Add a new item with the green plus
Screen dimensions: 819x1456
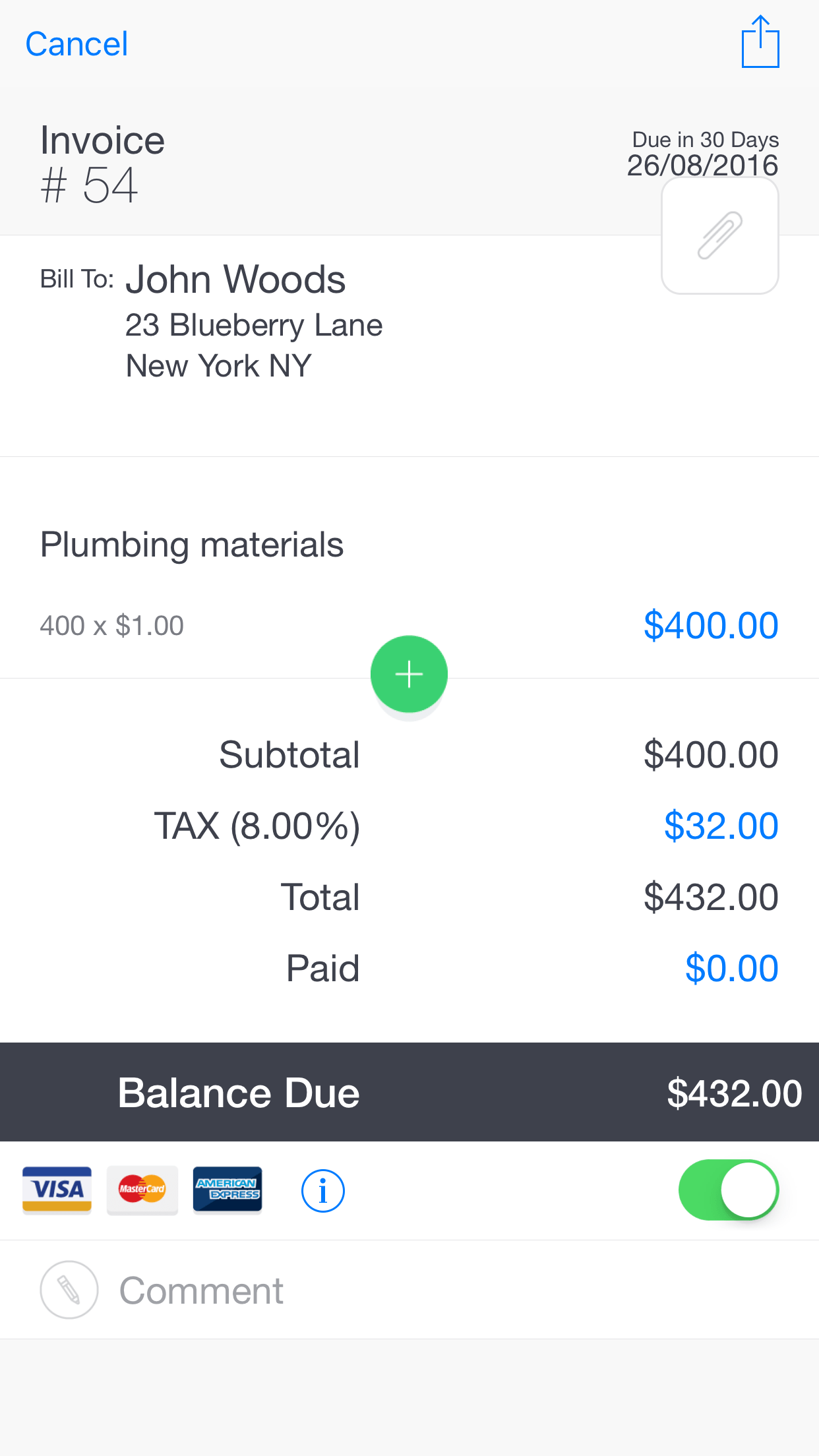pyautogui.click(x=409, y=674)
